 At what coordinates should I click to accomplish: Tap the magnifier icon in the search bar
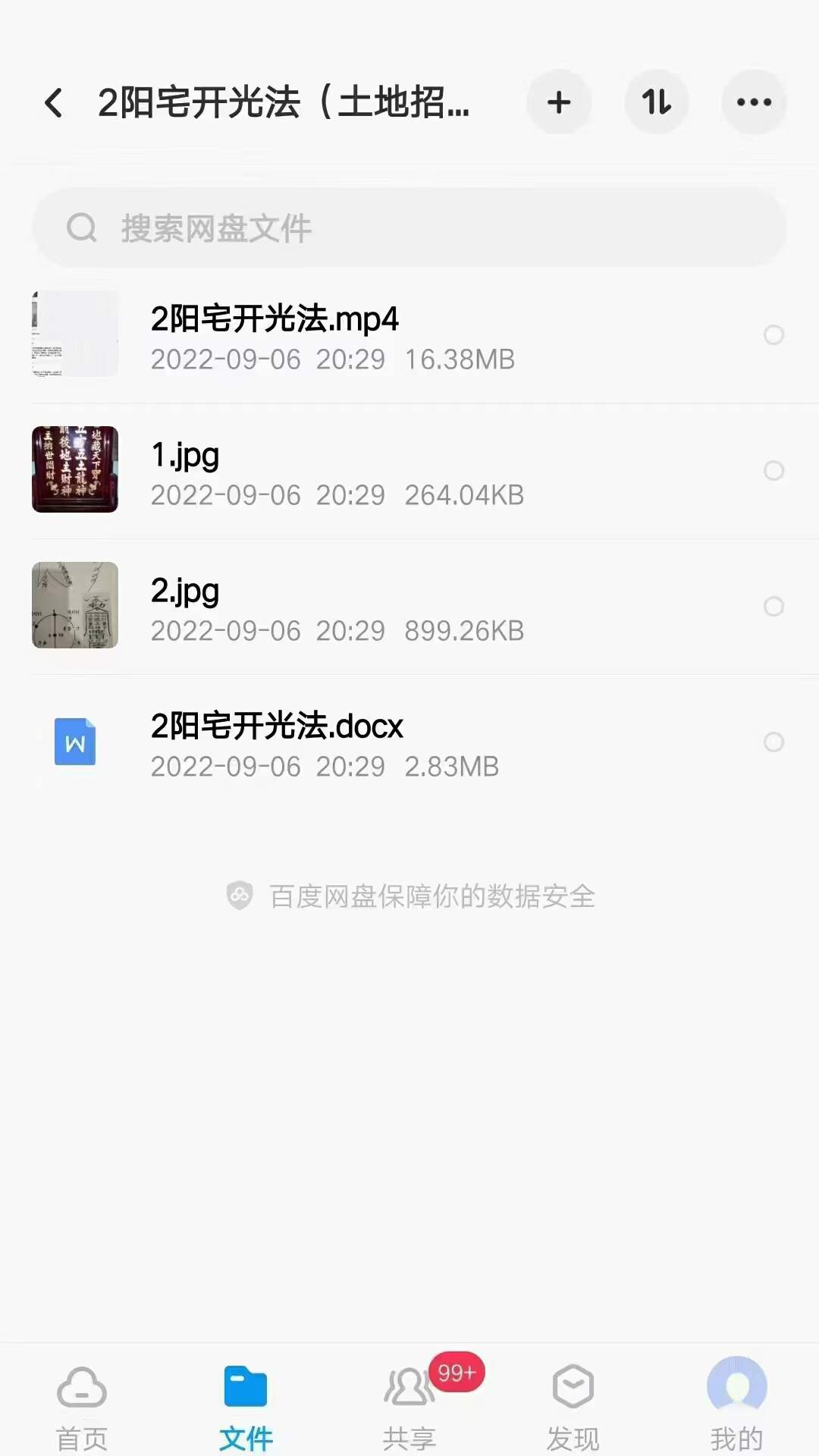(81, 227)
